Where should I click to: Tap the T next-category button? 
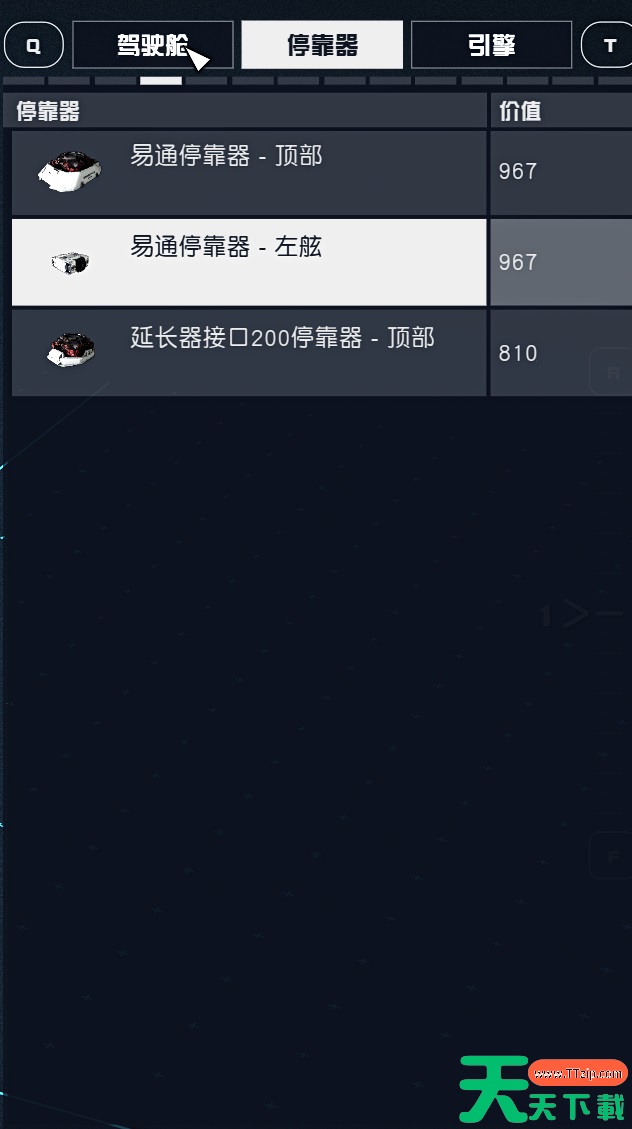(x=608, y=45)
